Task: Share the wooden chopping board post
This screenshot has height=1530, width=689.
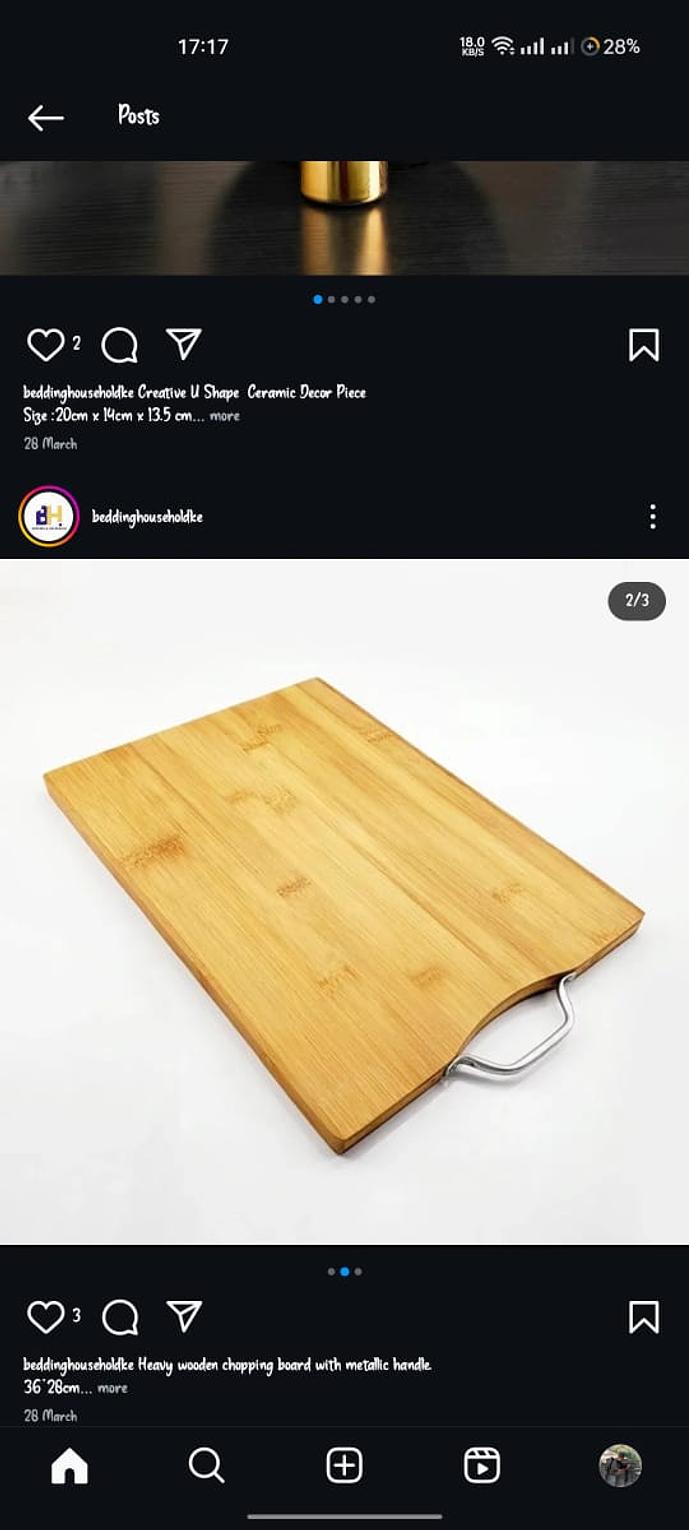Action: (x=184, y=1316)
